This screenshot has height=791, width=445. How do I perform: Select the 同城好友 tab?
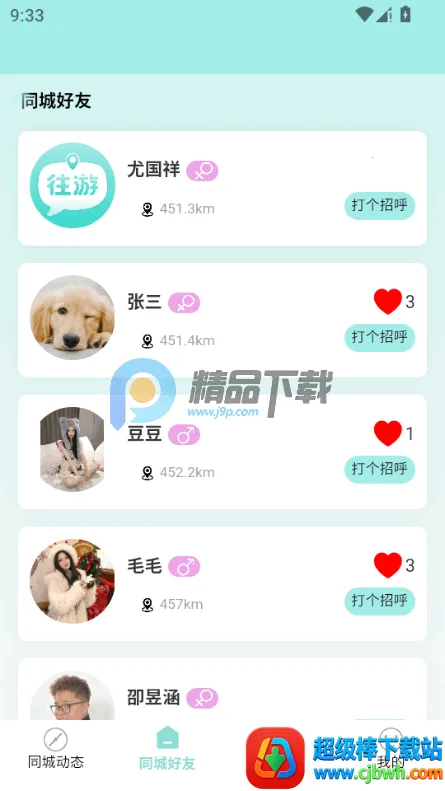[167, 748]
